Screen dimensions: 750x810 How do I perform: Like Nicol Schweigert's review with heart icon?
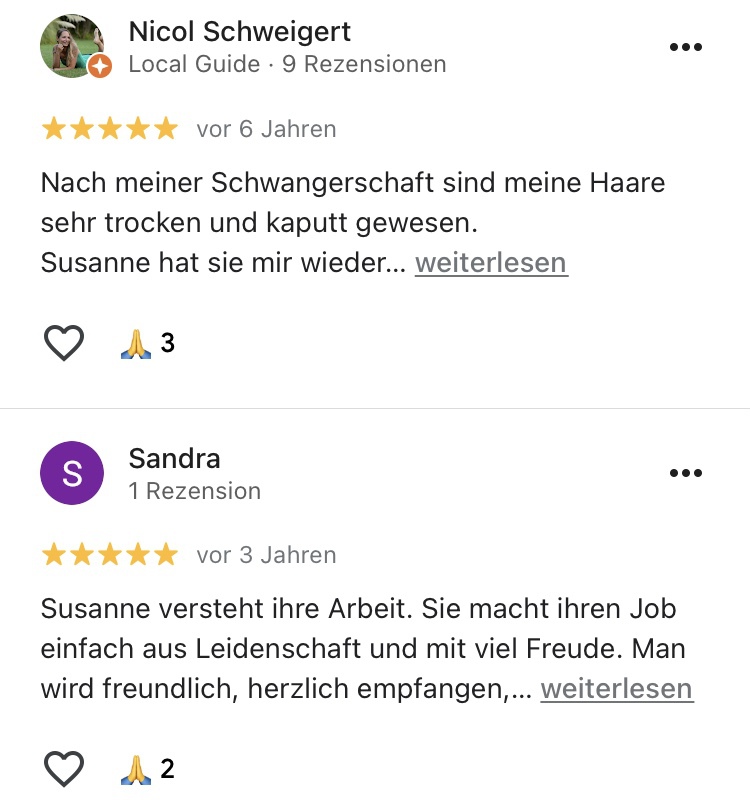click(65, 343)
